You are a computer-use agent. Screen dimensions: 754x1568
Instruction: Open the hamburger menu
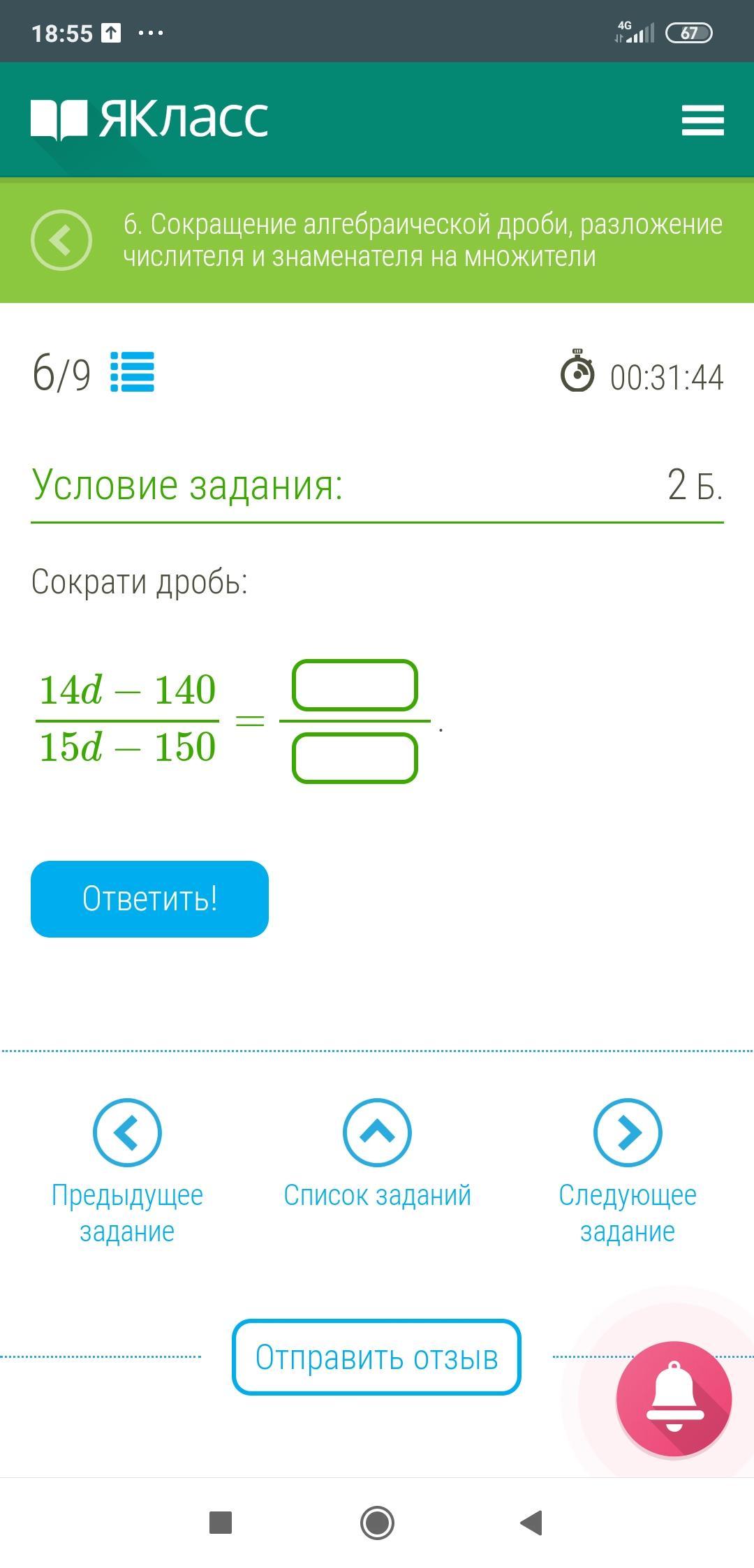pyautogui.click(x=702, y=120)
